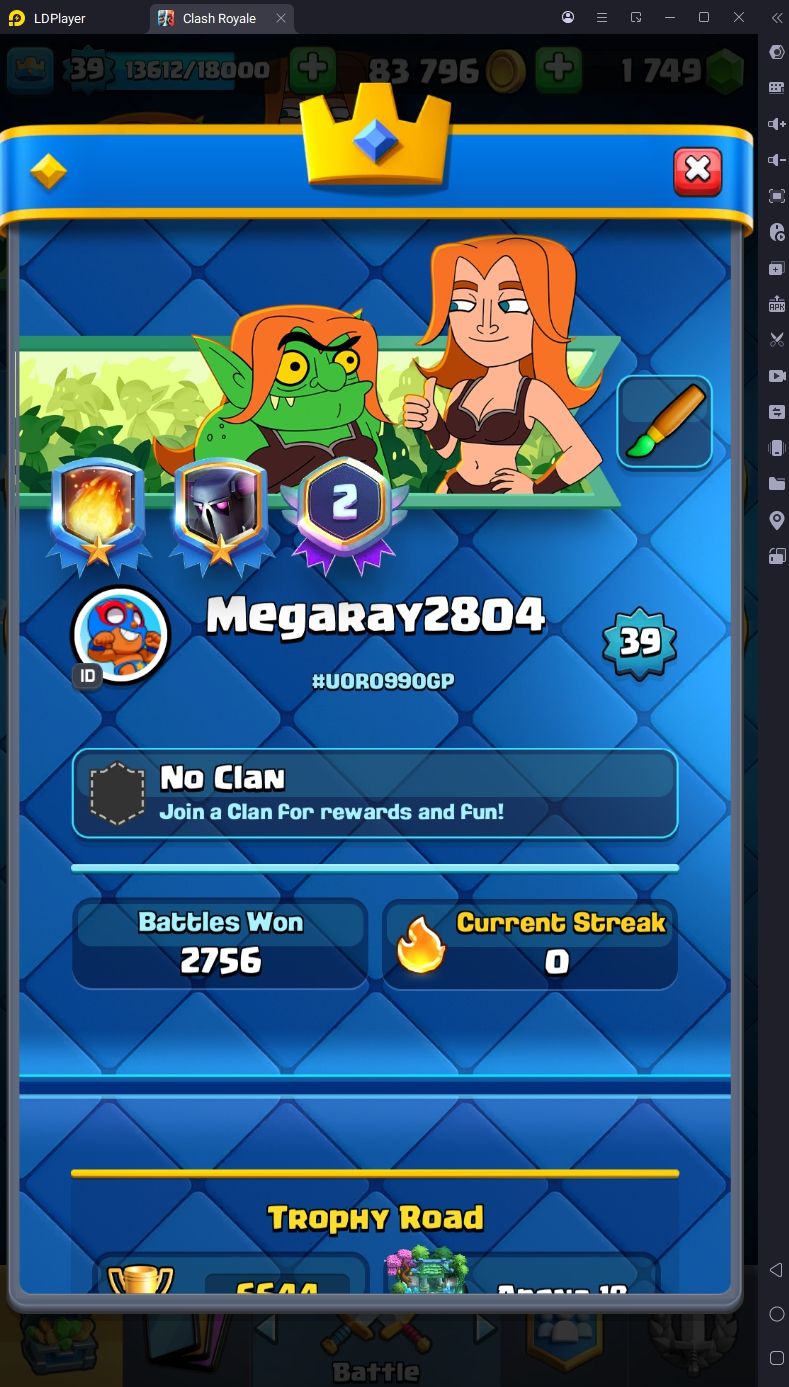The width and height of the screenshot is (789, 1387).
Task: Tap Android back button in sidebar
Action: [776, 1270]
